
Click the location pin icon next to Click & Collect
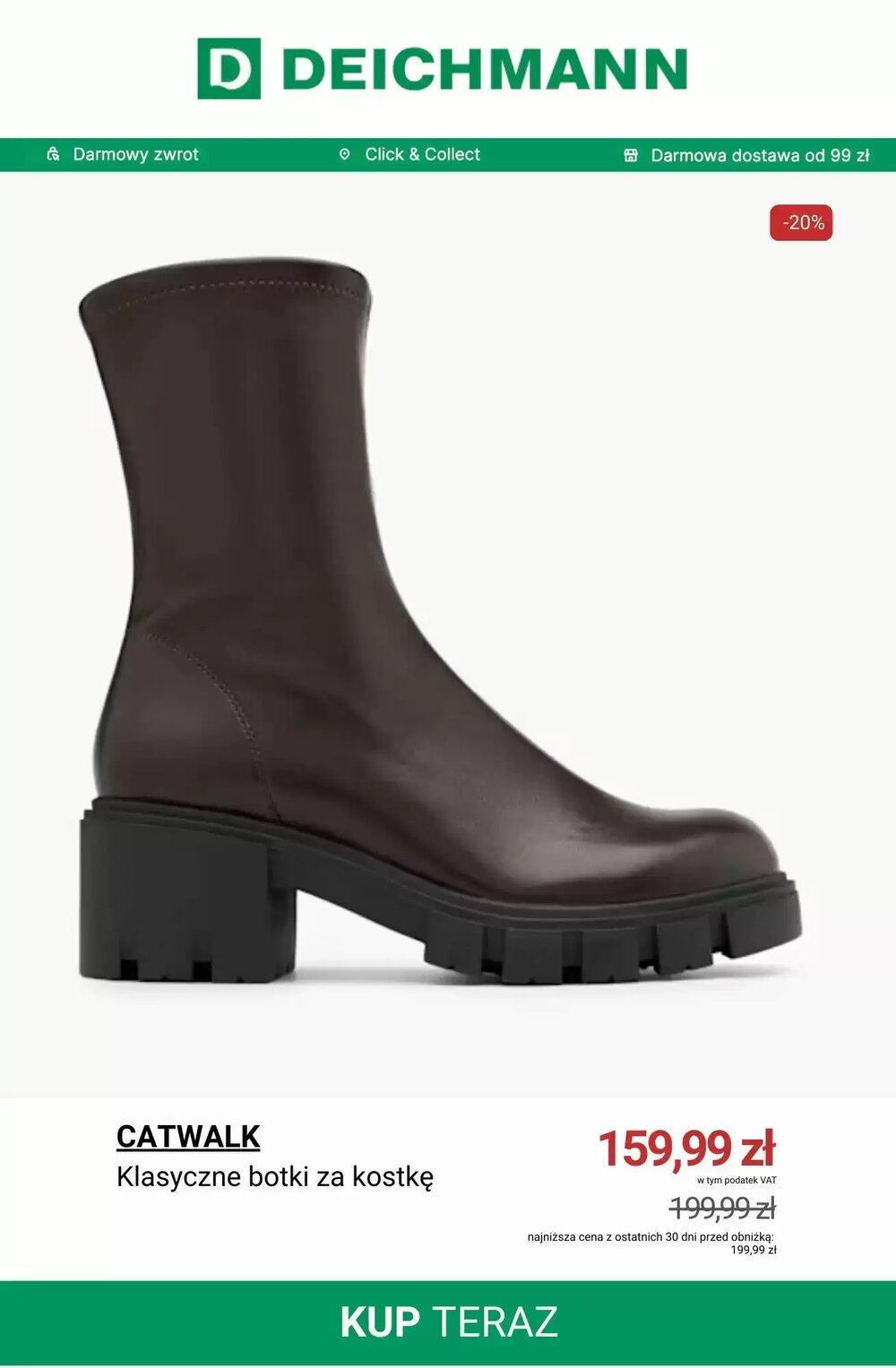coord(344,154)
